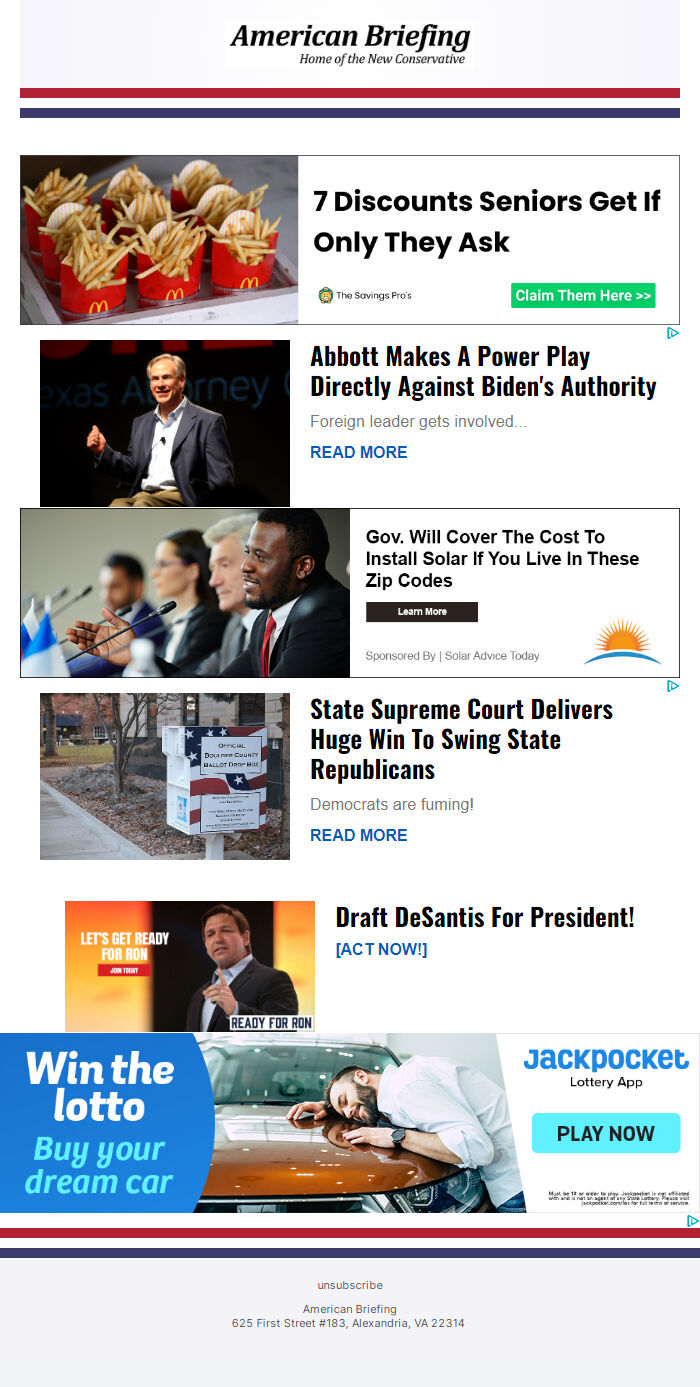Open the Abbott article photo
Viewport: 700px width, 1387px height.
(x=165, y=423)
